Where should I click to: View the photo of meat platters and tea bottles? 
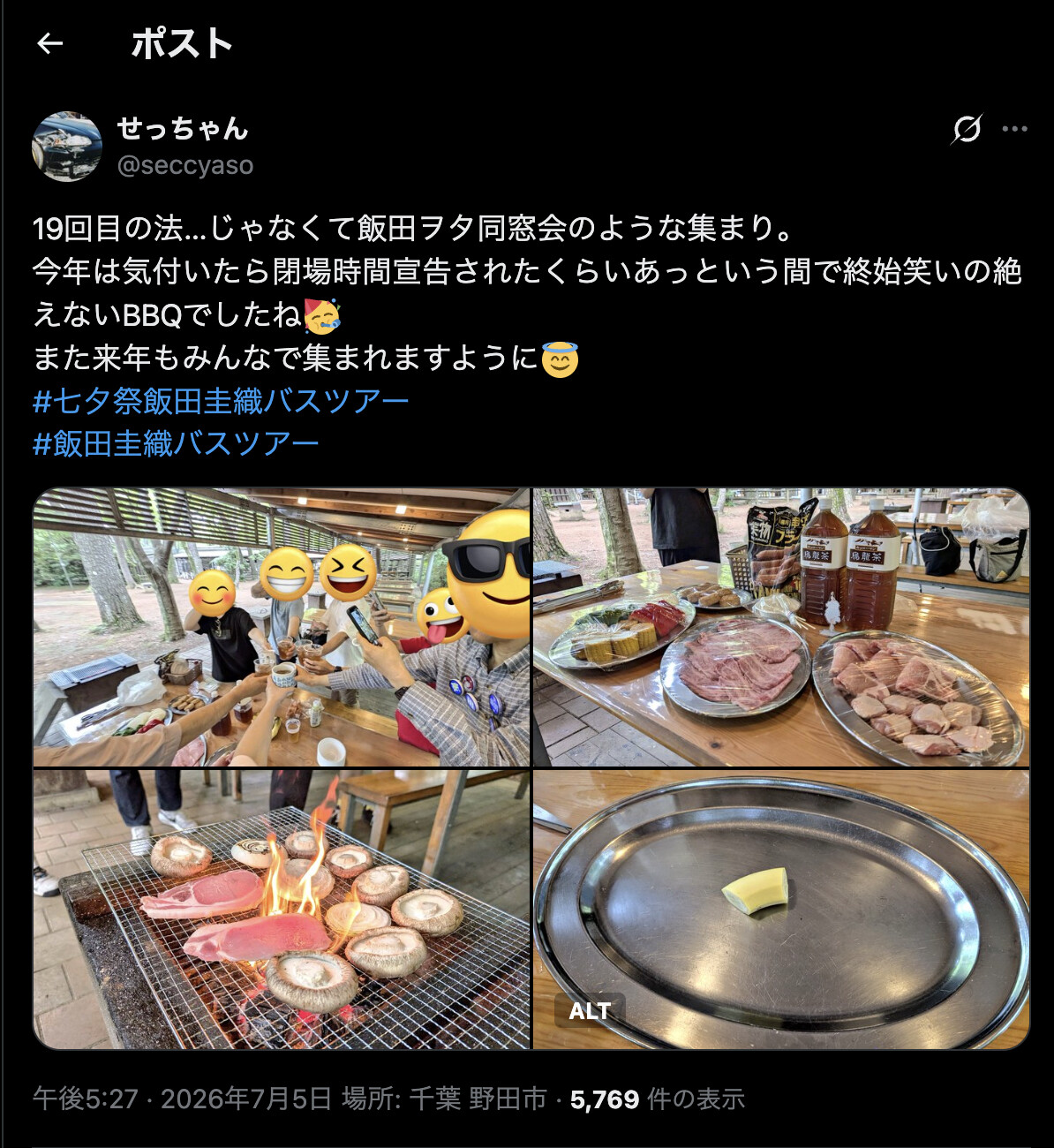[781, 627]
